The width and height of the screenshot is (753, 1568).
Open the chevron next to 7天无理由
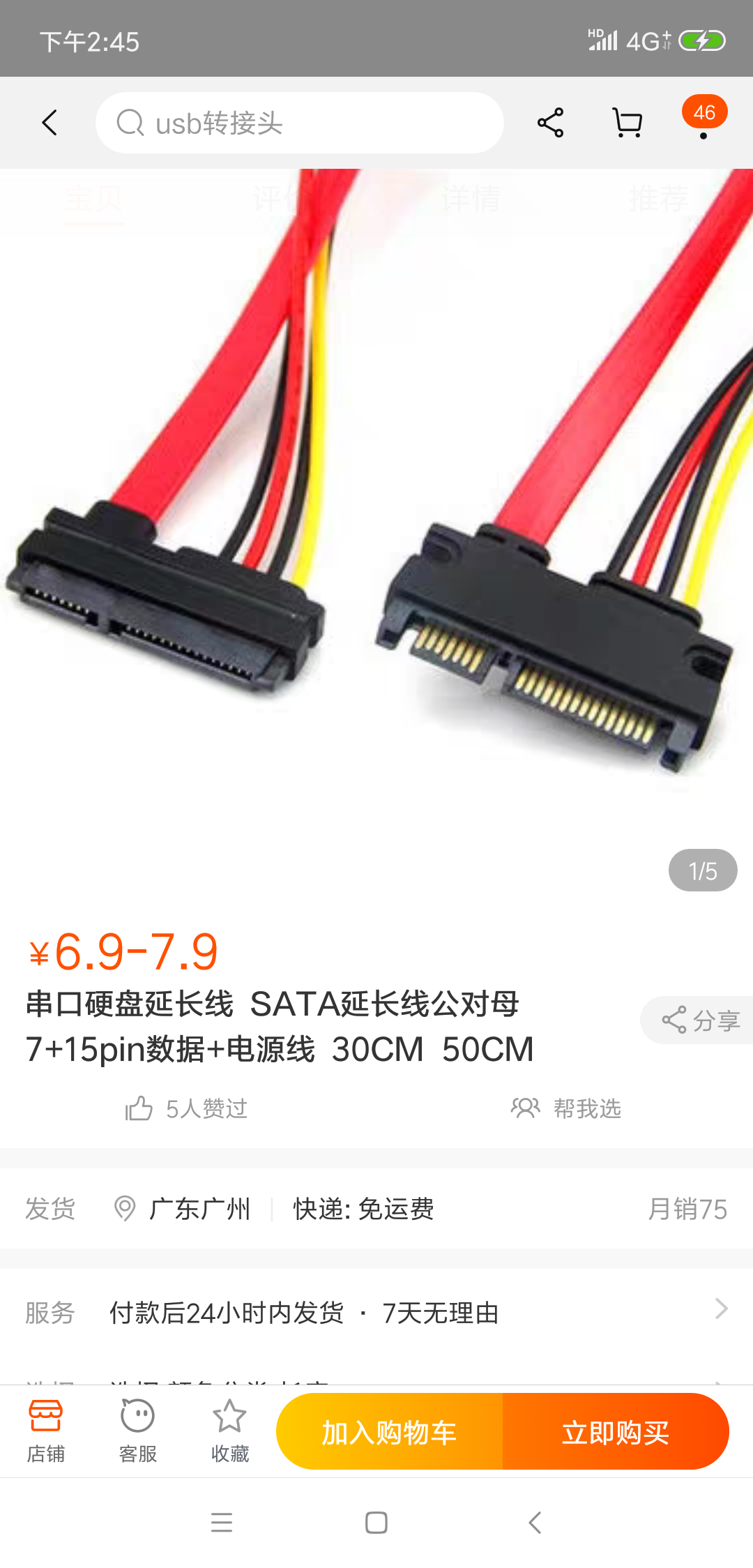(x=722, y=1309)
